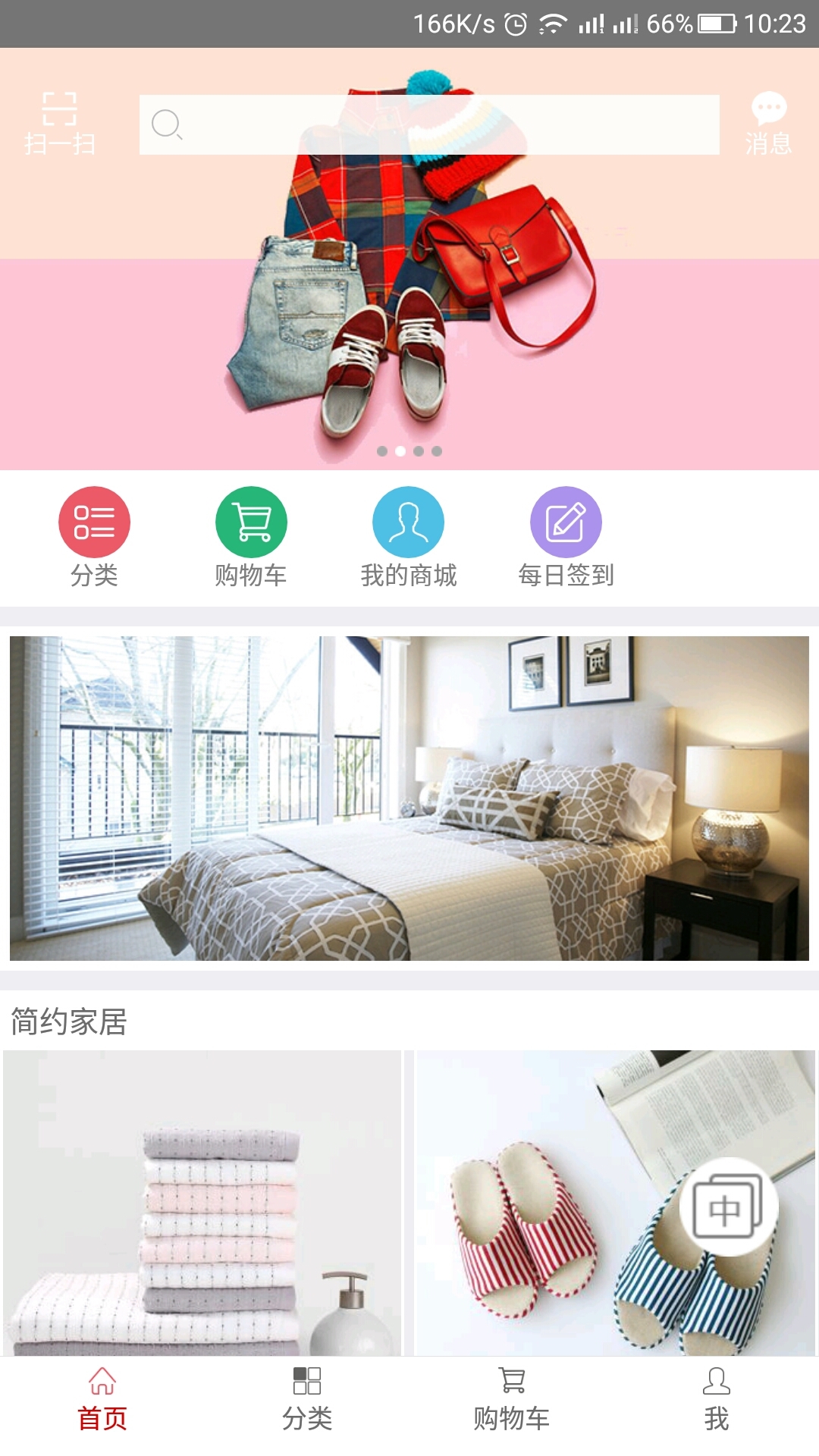
Task: Open the bedroom bedding banner
Action: tap(409, 798)
